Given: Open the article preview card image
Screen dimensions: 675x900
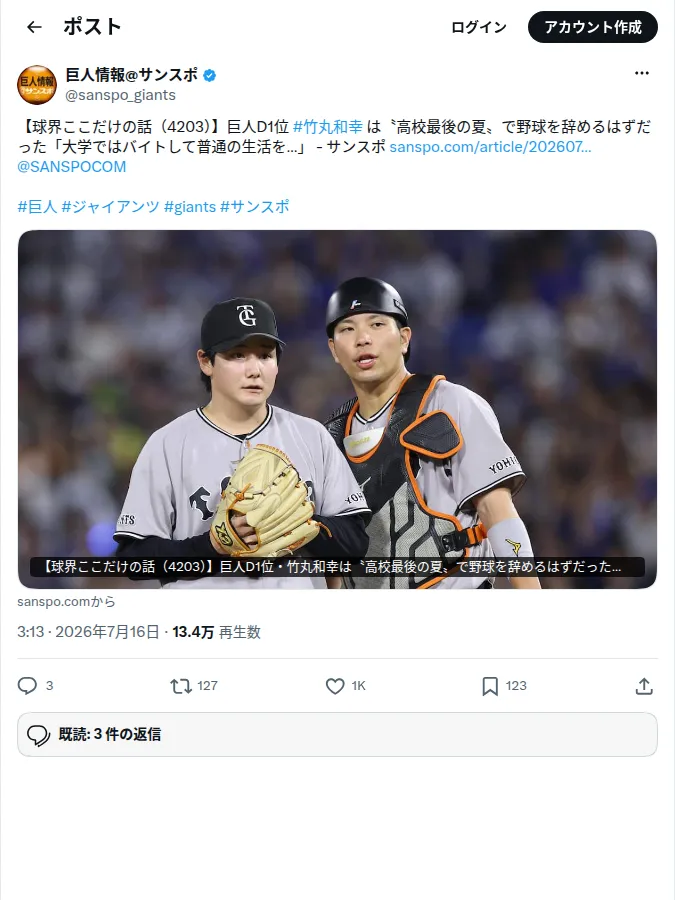Looking at the screenshot, I should pyautogui.click(x=338, y=409).
